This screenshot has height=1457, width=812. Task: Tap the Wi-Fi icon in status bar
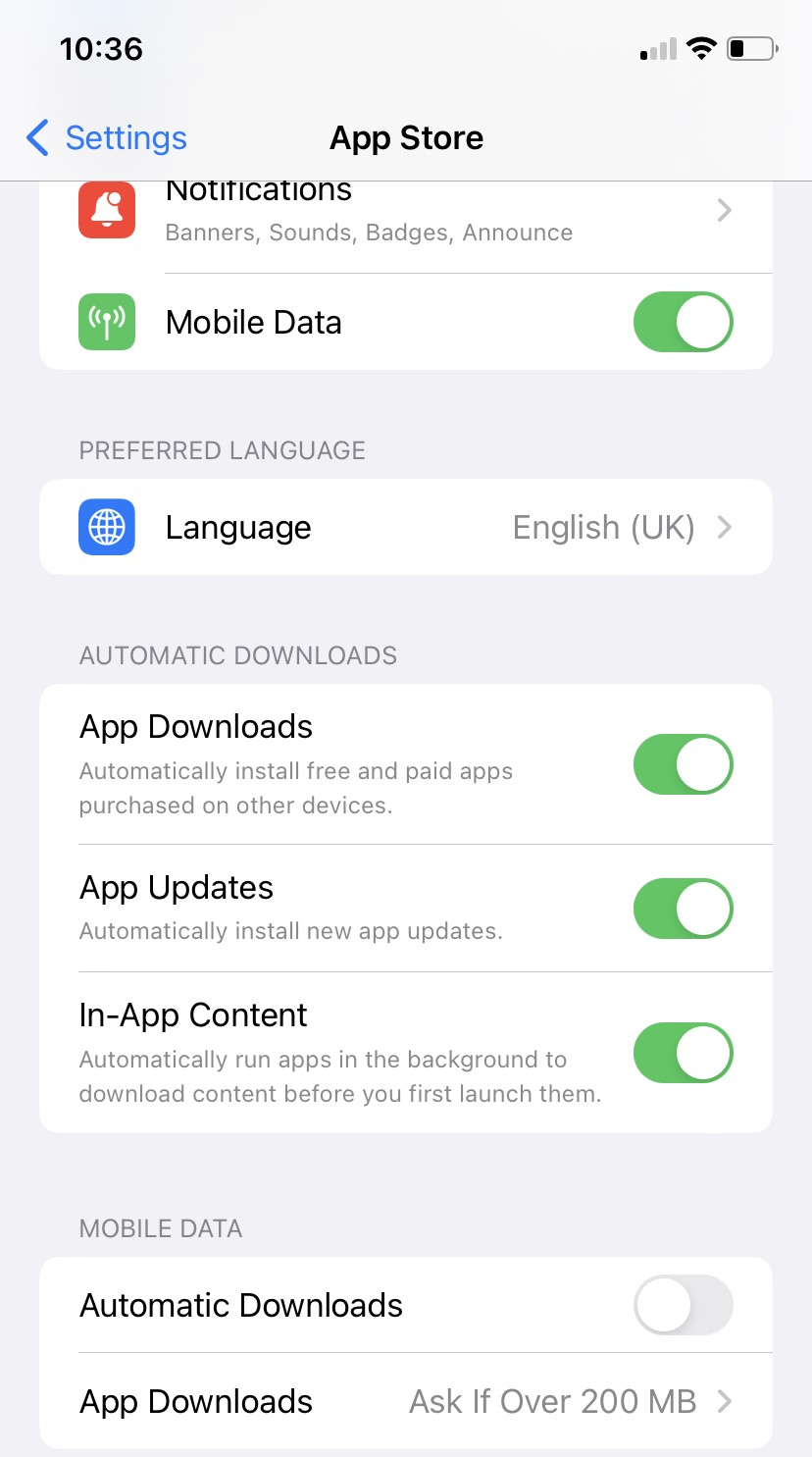tap(701, 47)
